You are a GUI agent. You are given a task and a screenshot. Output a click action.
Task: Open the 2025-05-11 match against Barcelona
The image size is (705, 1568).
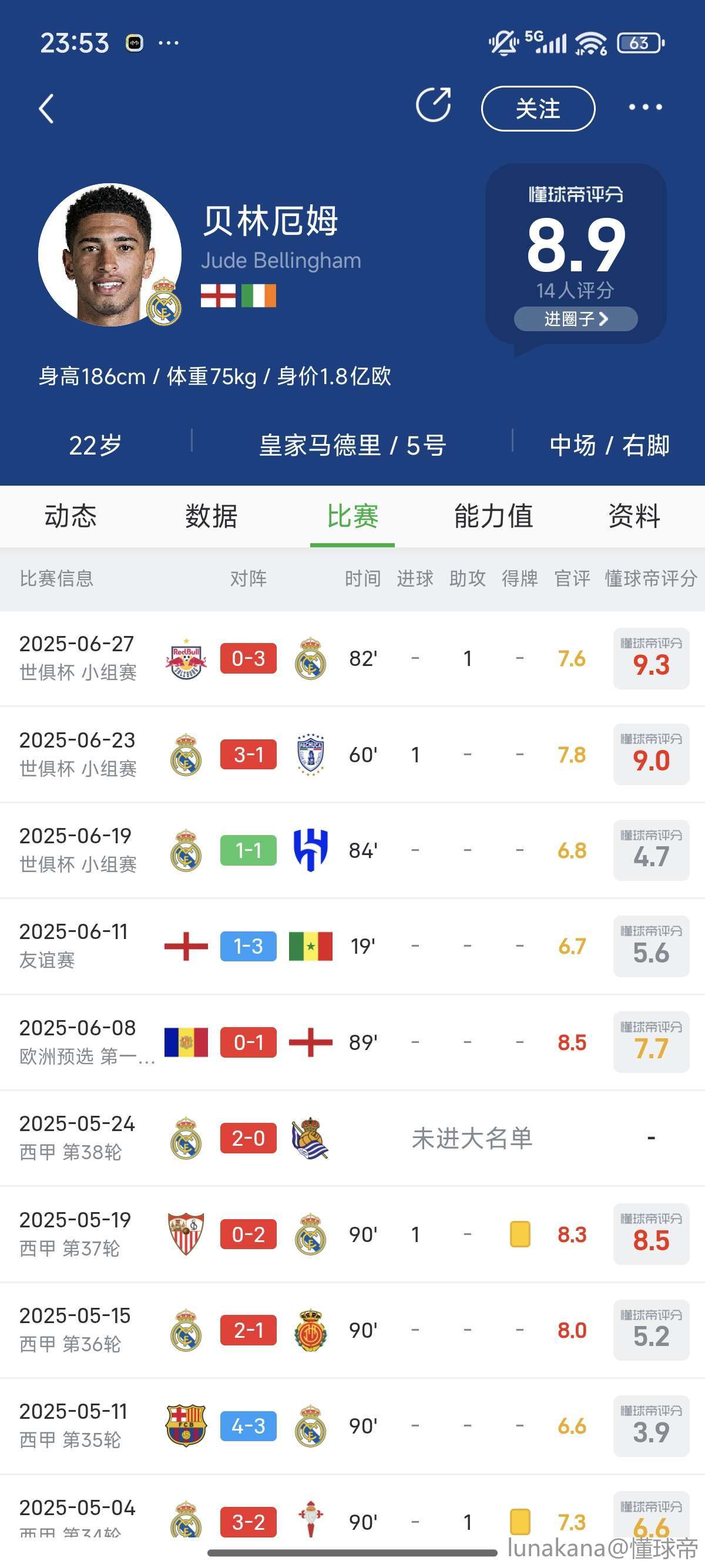pyautogui.click(x=352, y=1426)
